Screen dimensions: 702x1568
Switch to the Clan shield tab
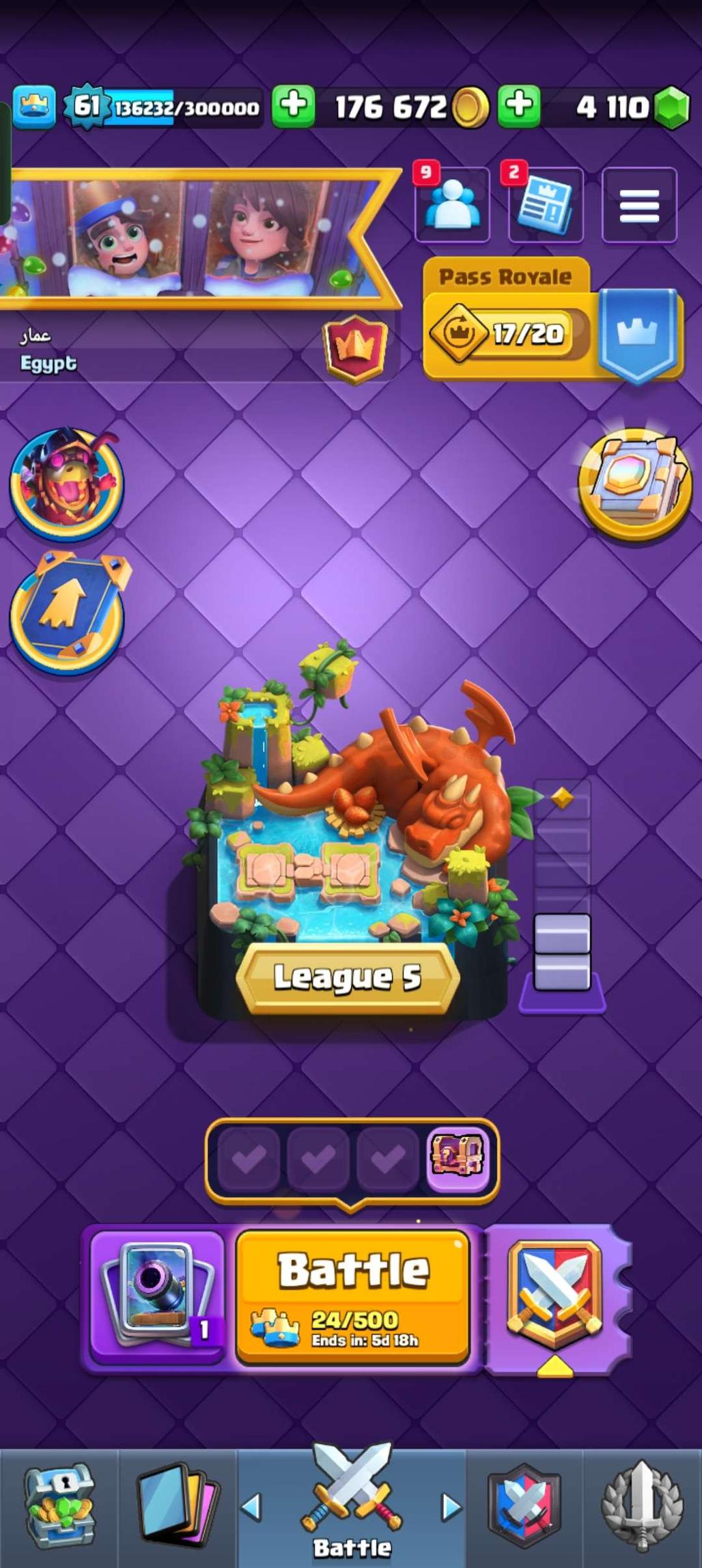(524, 1508)
